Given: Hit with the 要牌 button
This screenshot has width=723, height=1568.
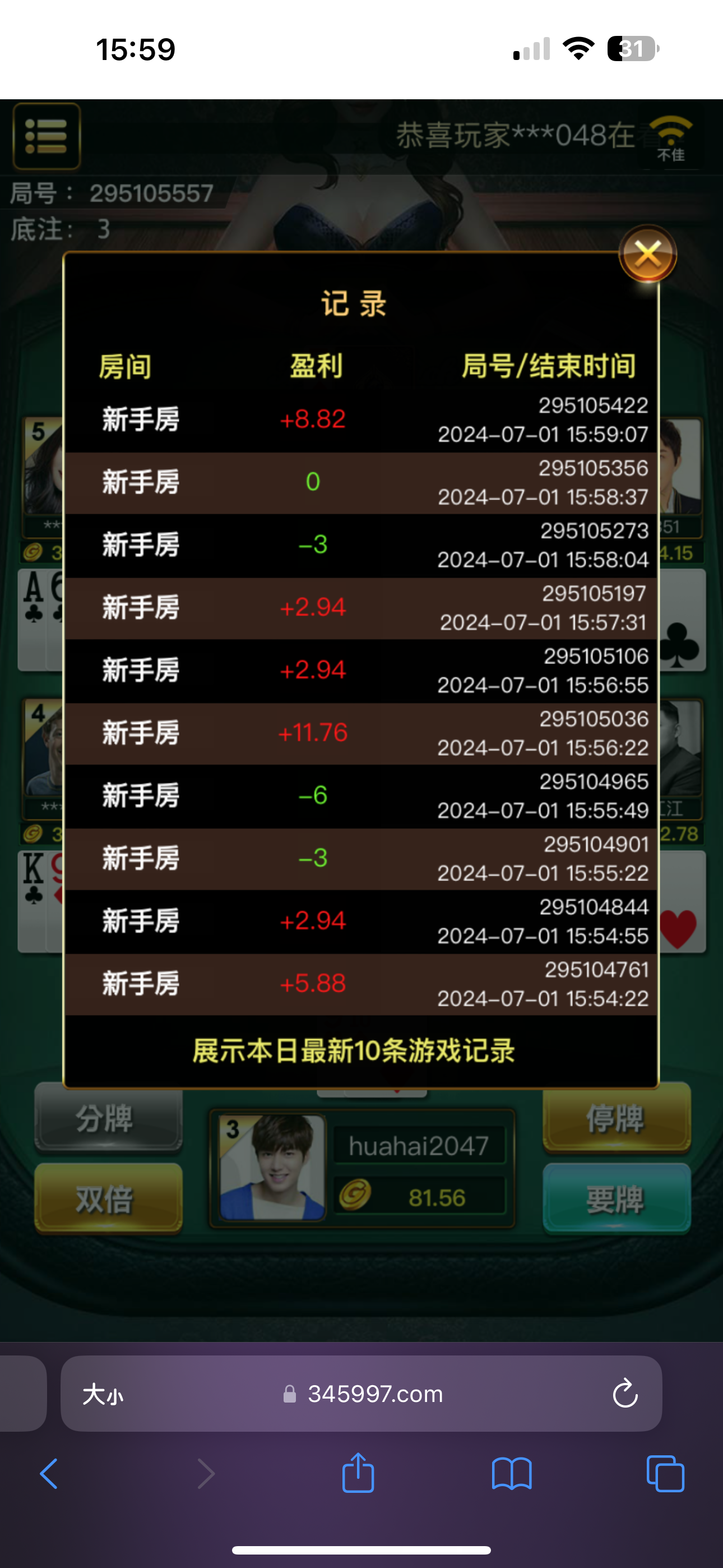Looking at the screenshot, I should [616, 1198].
